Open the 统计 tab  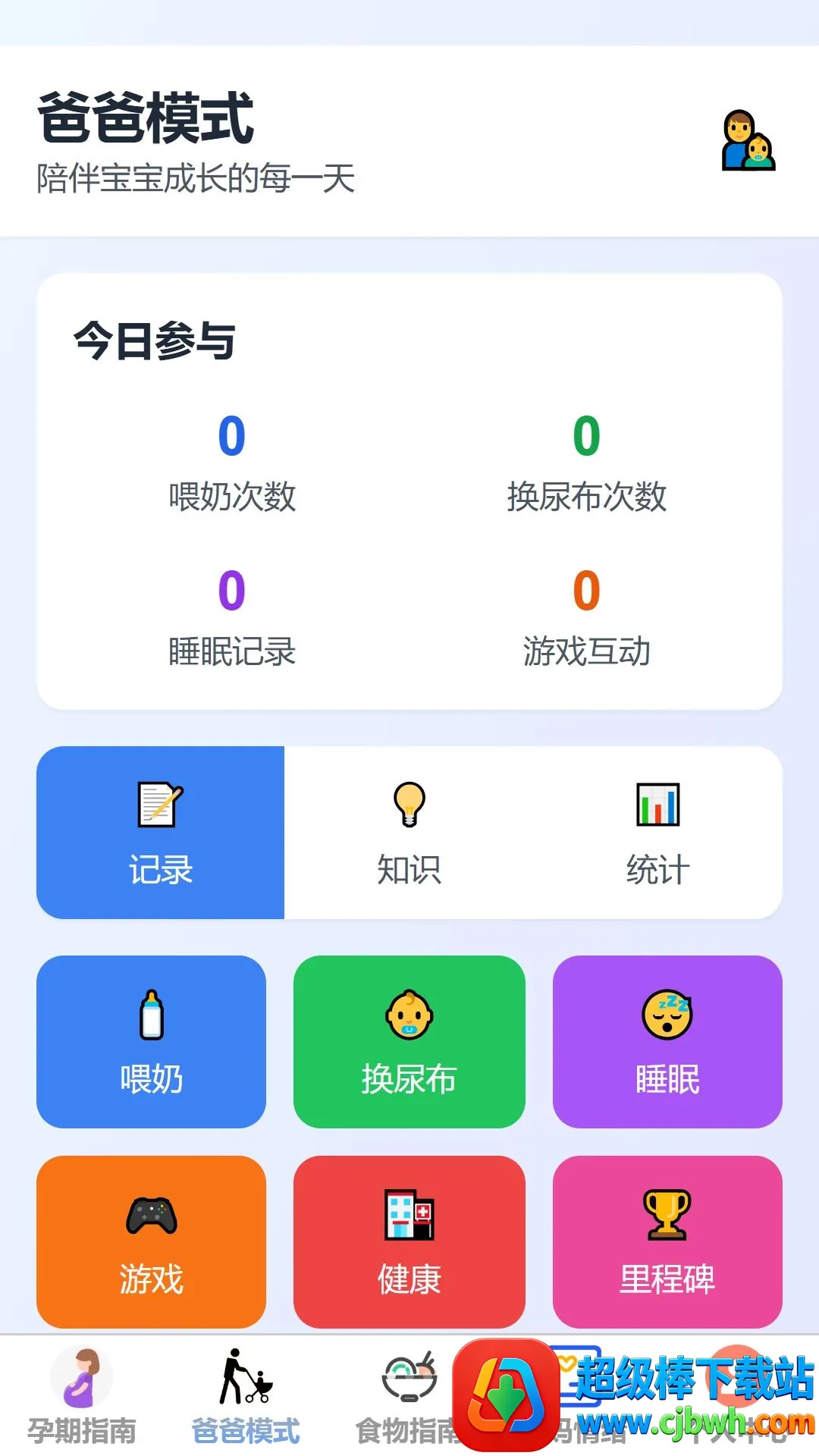tap(657, 832)
